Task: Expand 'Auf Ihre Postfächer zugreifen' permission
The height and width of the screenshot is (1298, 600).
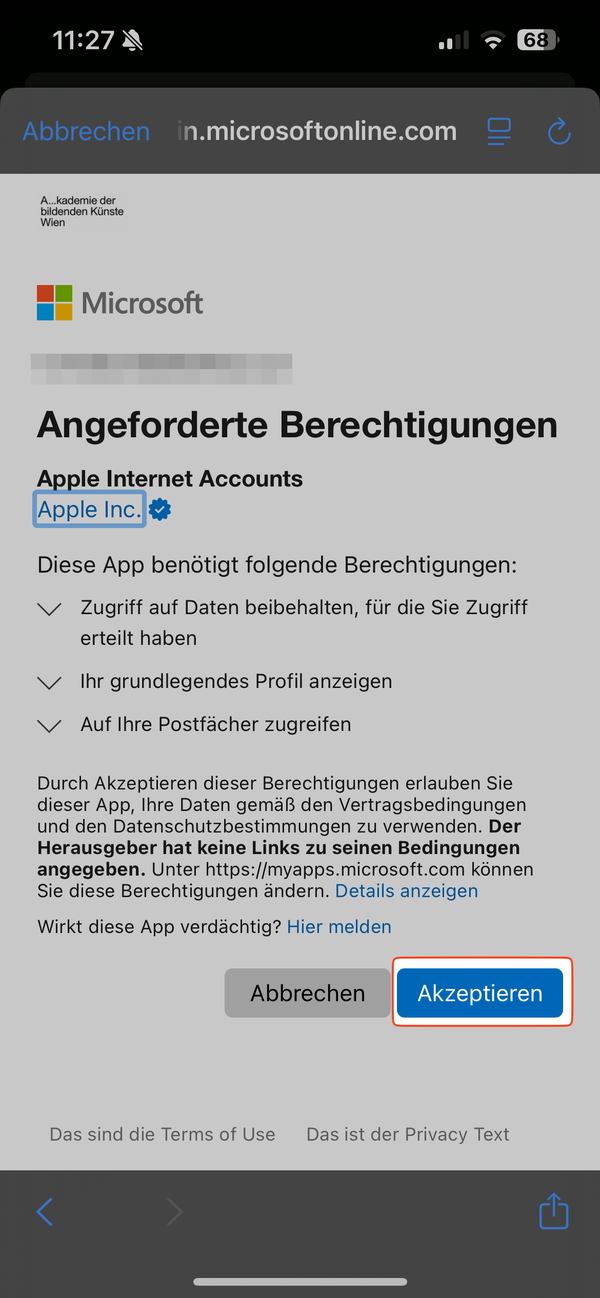Action: point(49,725)
